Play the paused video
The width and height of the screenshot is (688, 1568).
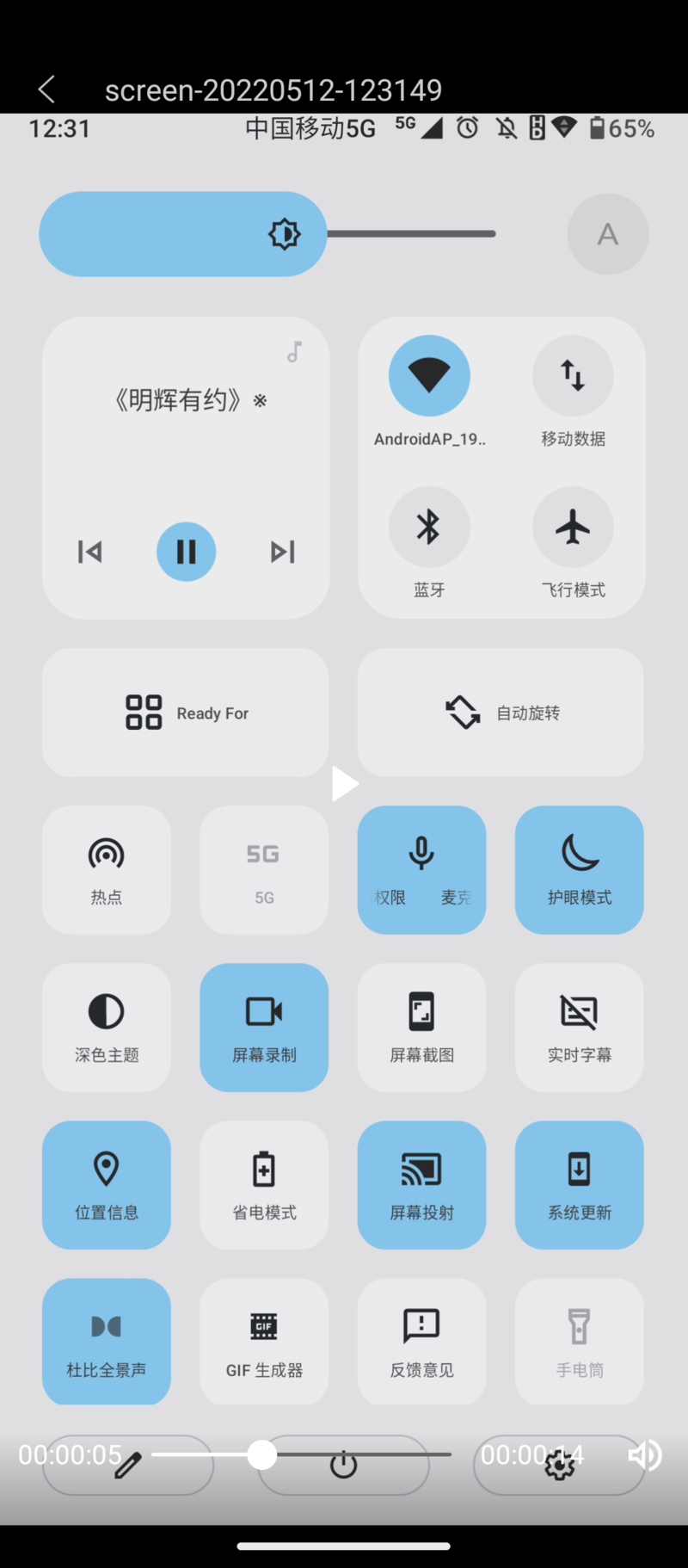click(x=344, y=784)
